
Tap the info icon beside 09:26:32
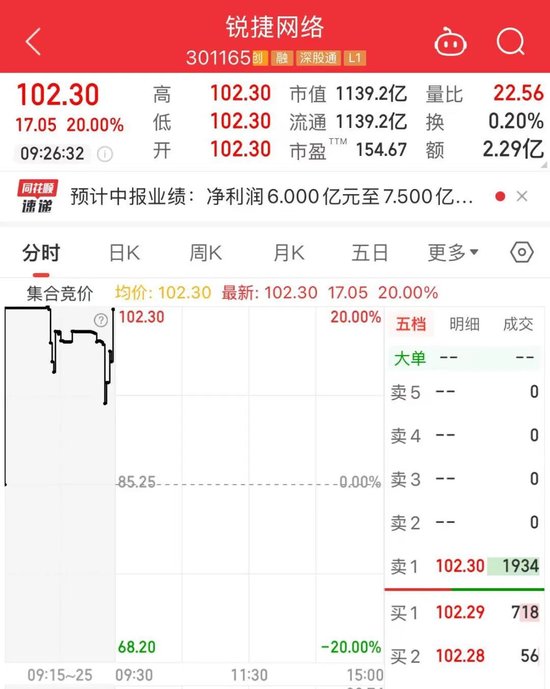[x=105, y=154]
